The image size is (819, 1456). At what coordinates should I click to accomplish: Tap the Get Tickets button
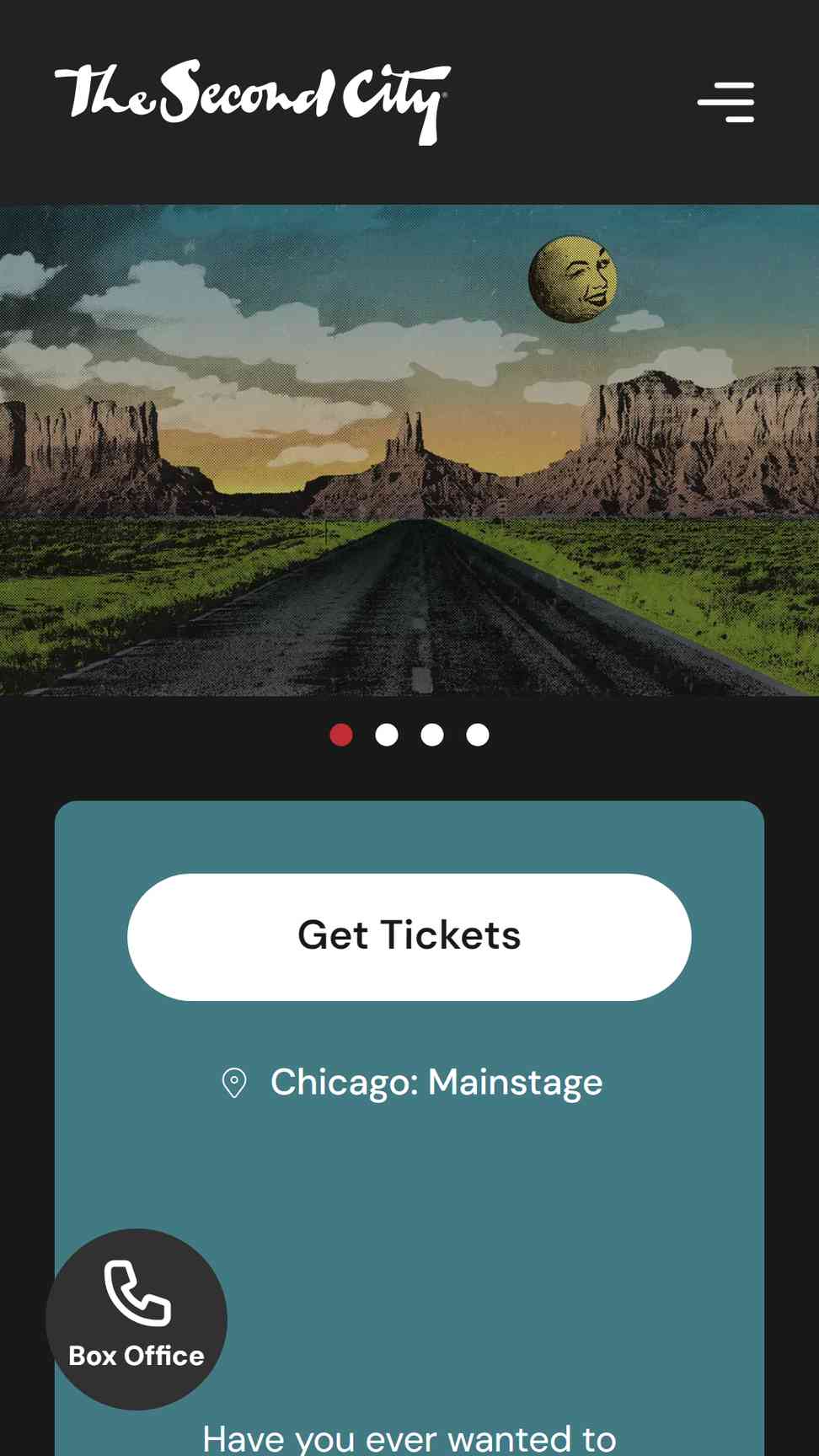(x=409, y=937)
